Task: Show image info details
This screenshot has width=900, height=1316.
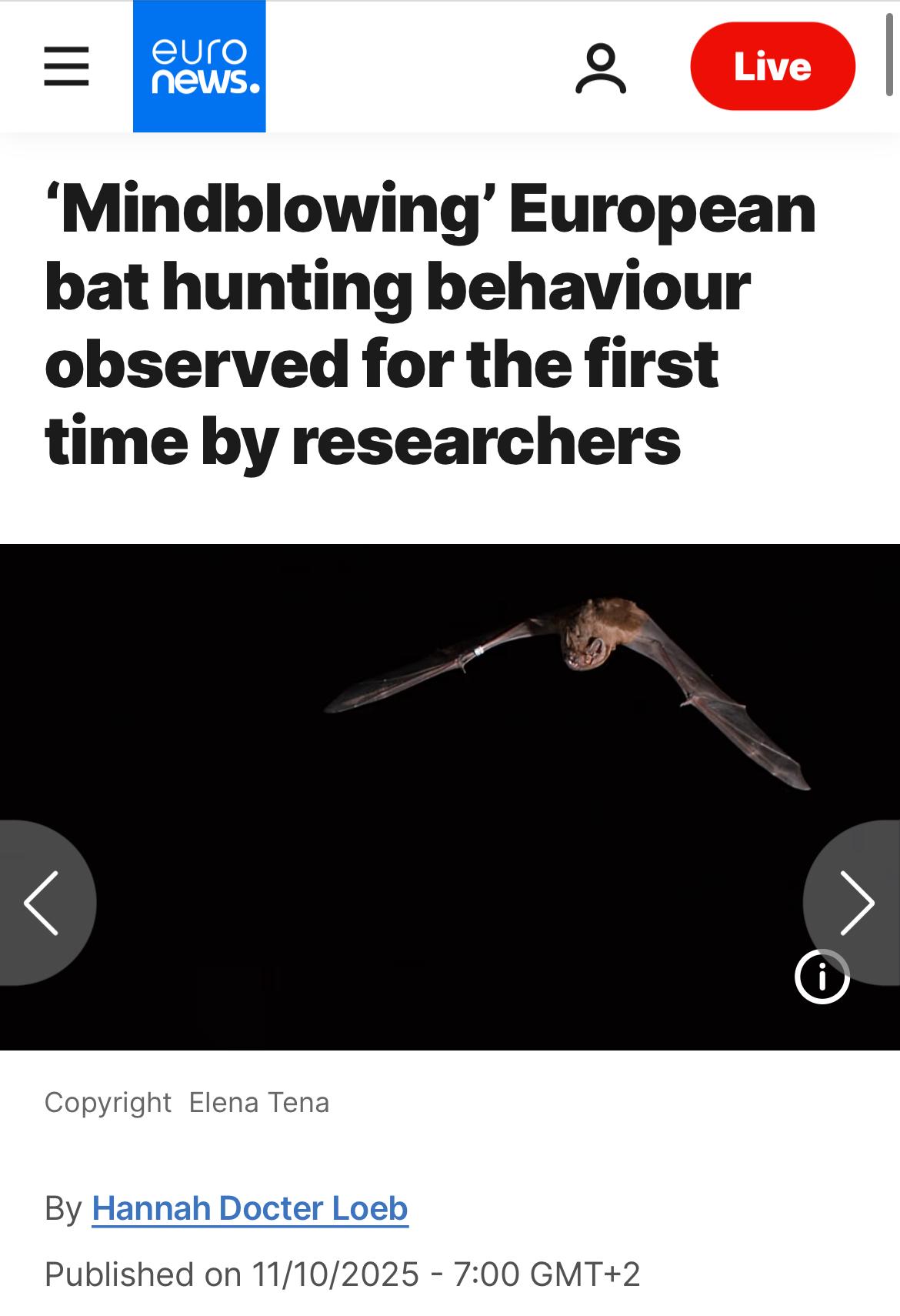Action: (822, 977)
